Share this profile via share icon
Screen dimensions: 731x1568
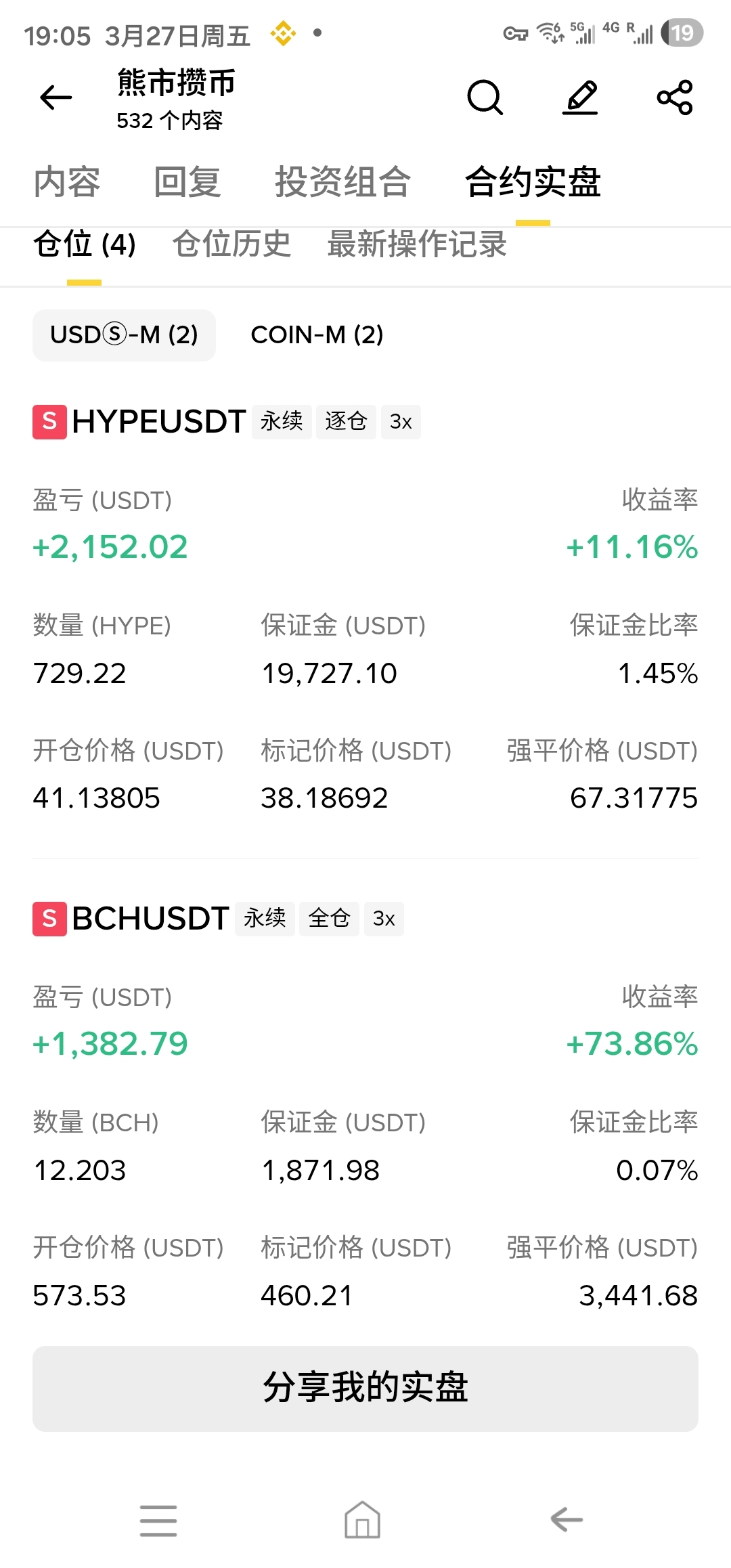pos(675,97)
